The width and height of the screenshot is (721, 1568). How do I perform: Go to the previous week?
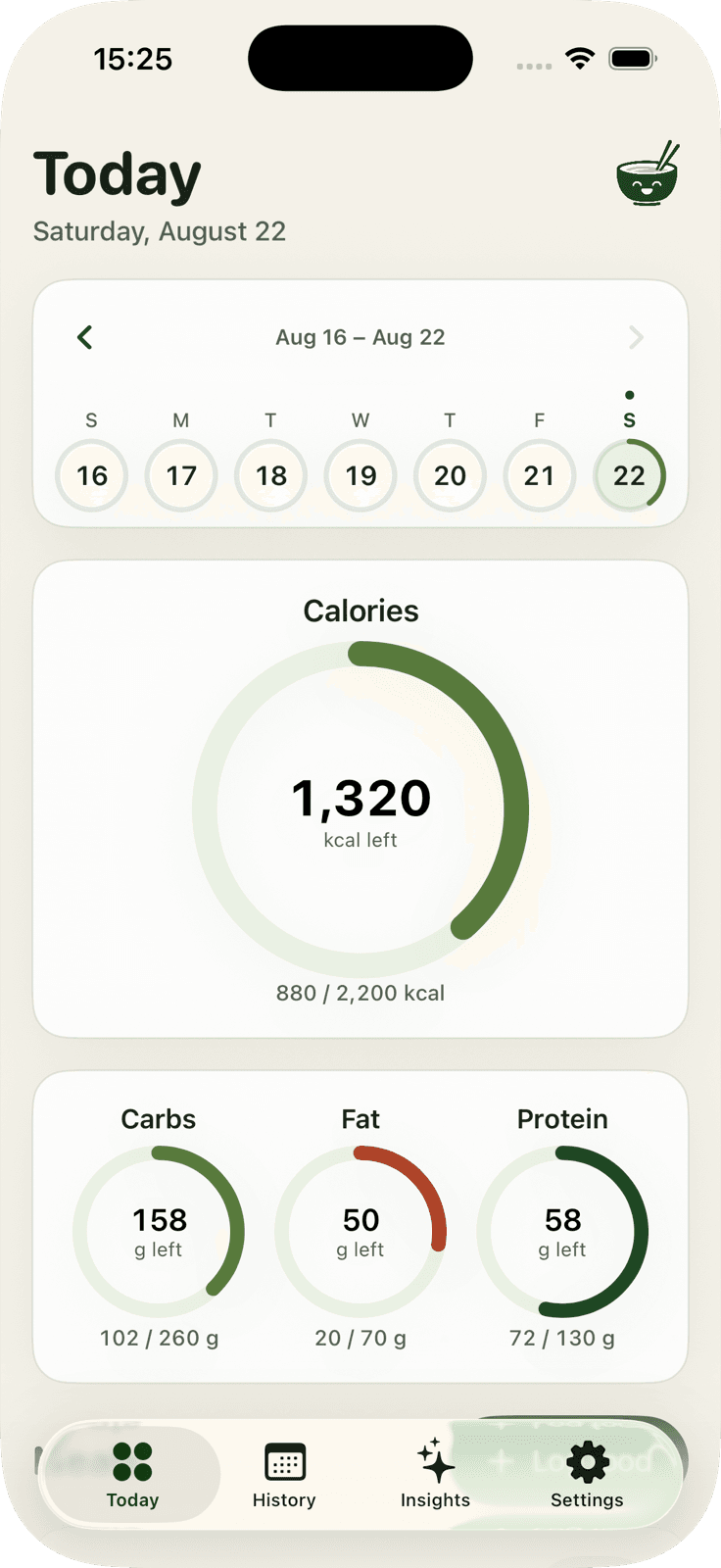85,337
